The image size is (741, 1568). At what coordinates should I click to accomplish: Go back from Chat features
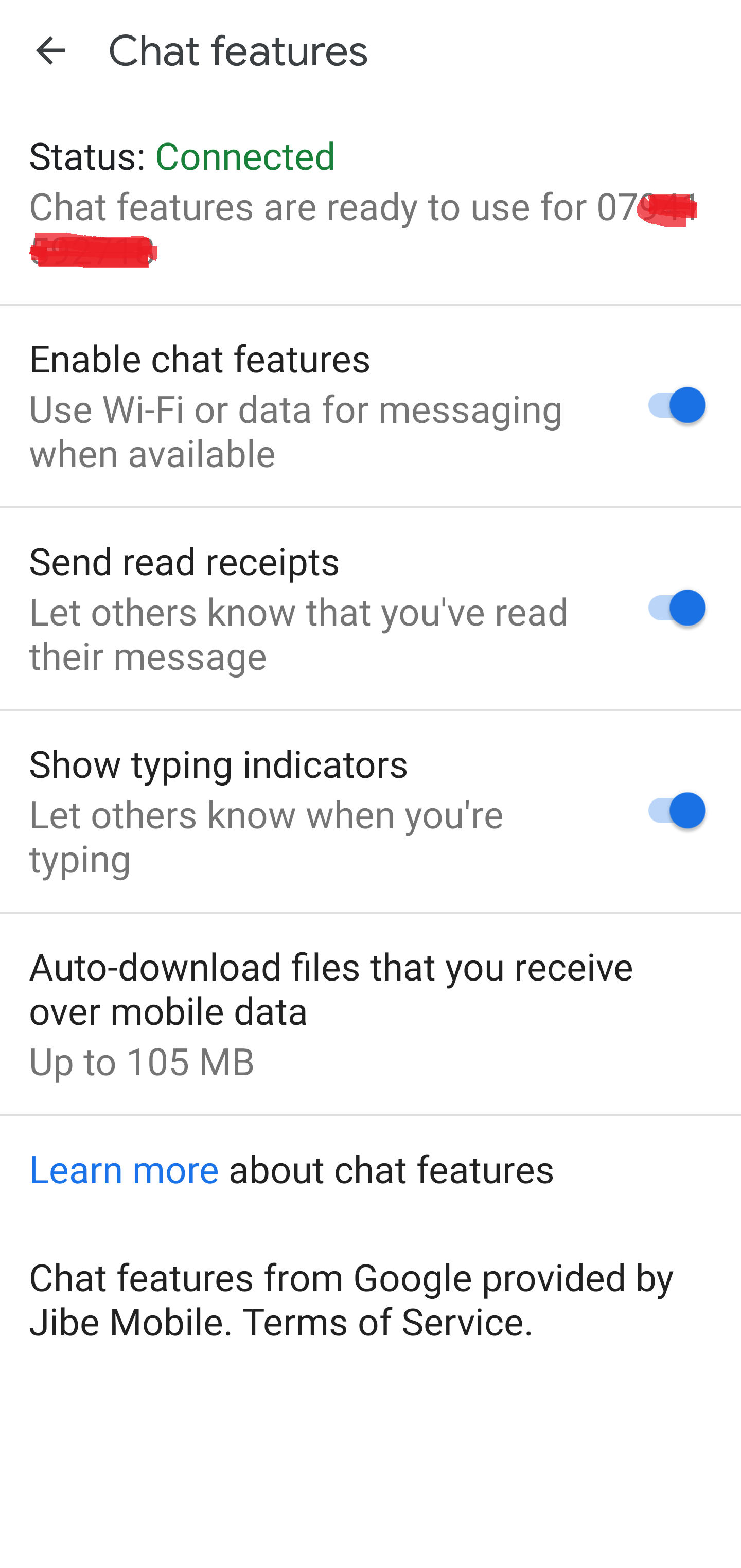pos(50,50)
